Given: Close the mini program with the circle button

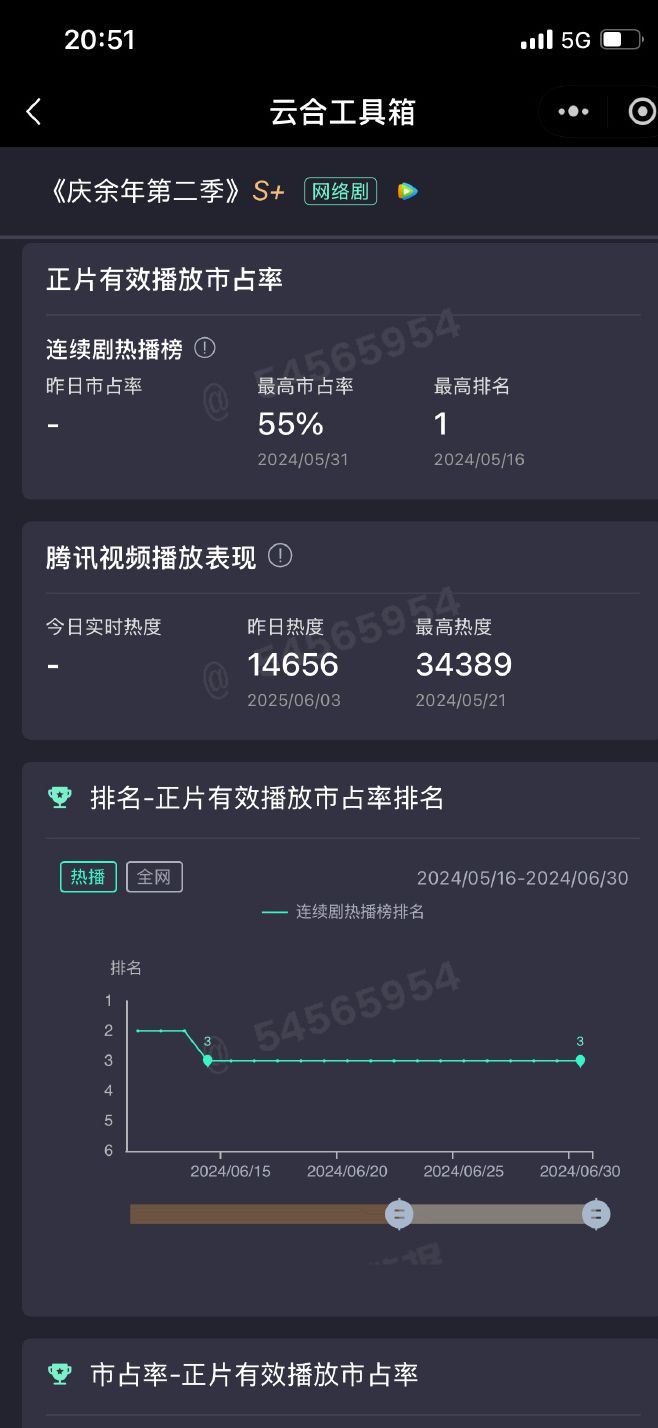Looking at the screenshot, I should click(x=641, y=112).
